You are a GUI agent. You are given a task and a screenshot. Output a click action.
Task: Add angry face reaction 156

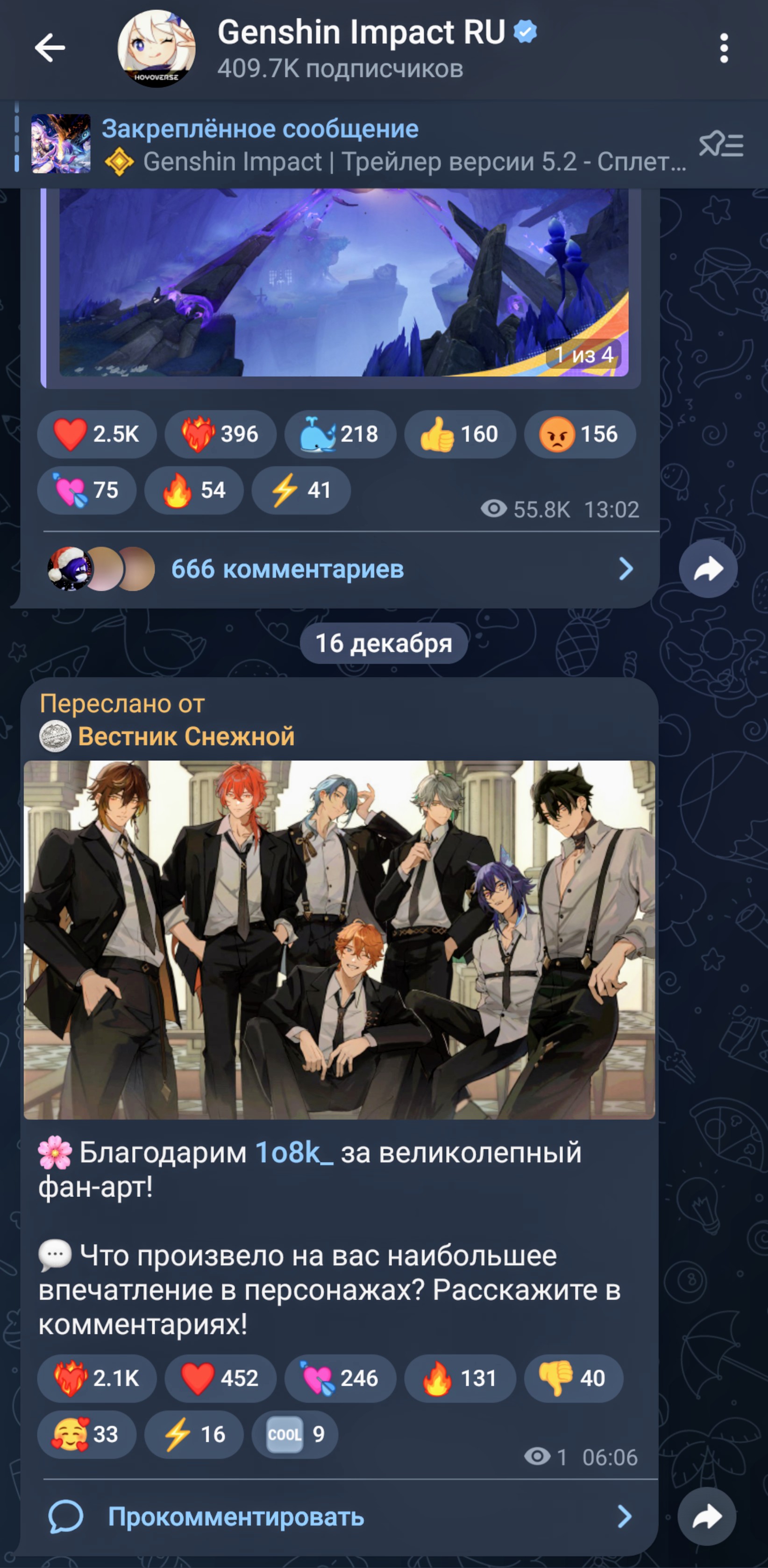[x=579, y=434]
